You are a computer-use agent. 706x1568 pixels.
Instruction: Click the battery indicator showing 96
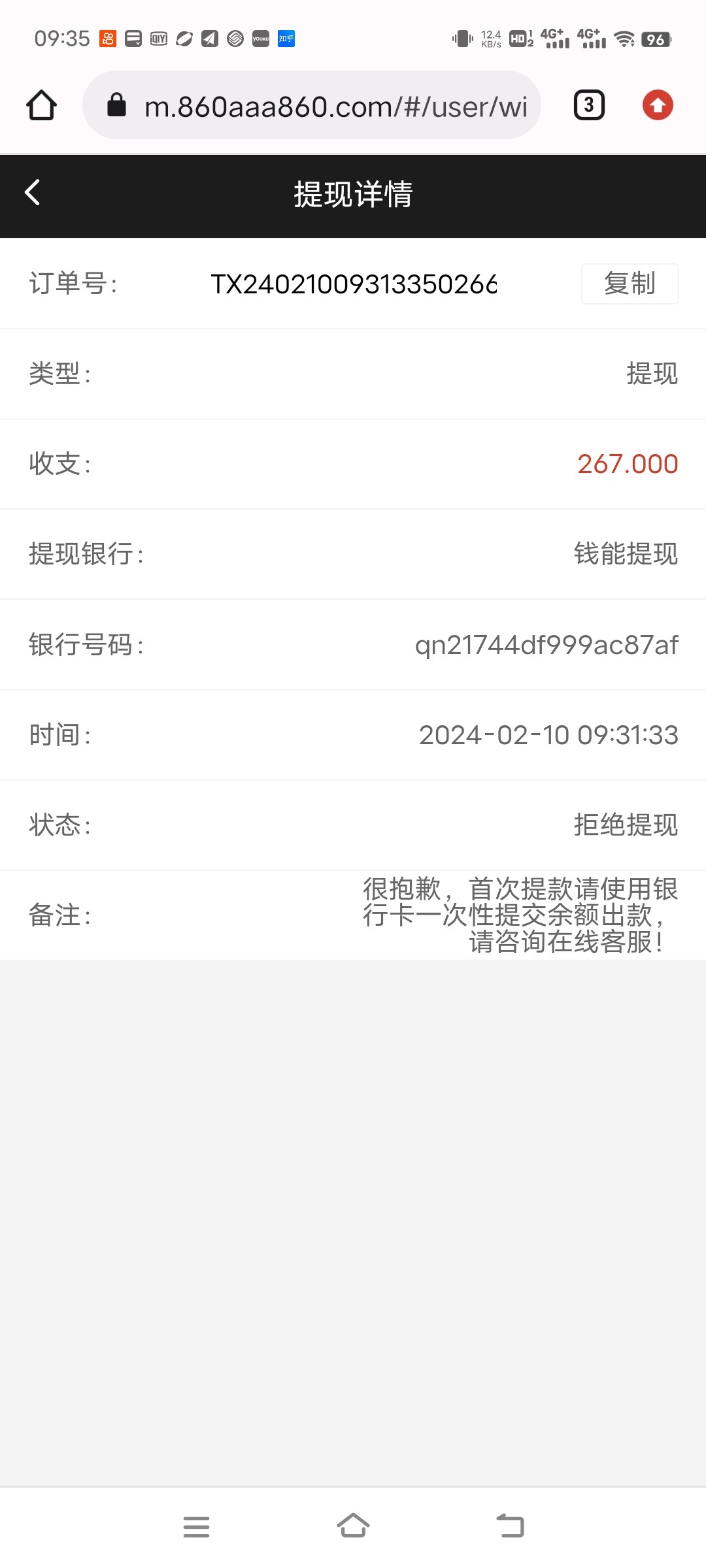[657, 38]
